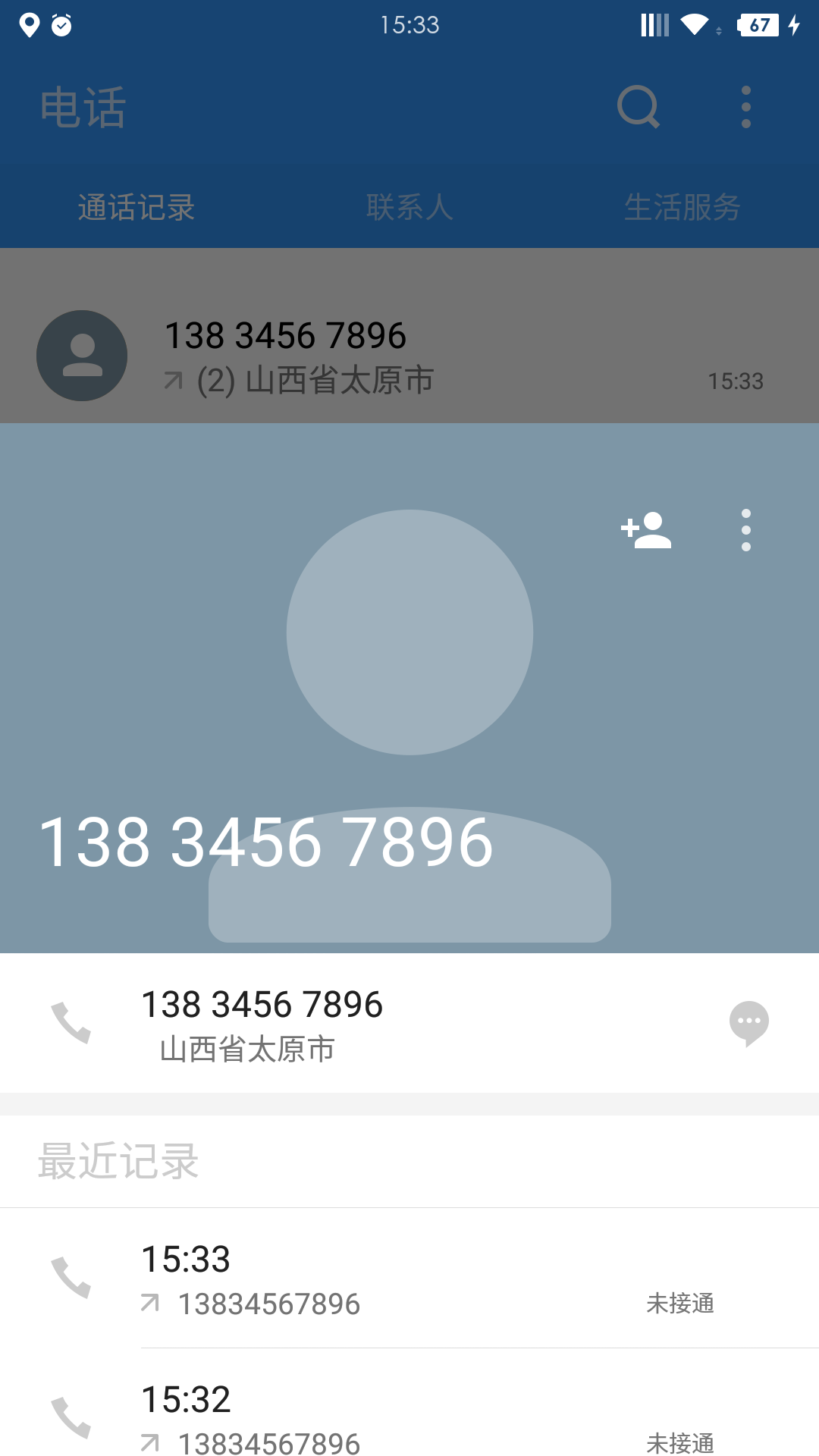Select the 通话记录 tab

[136, 206]
